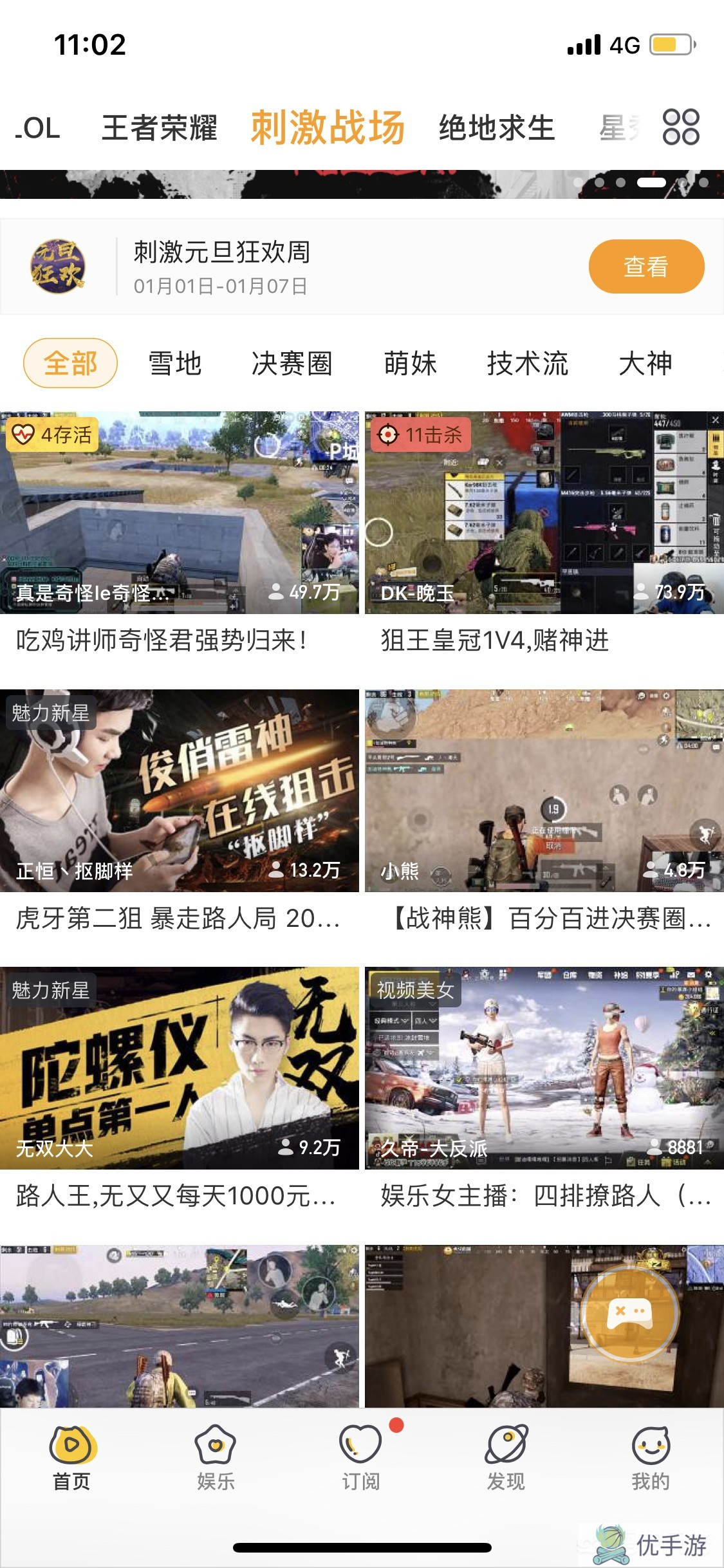This screenshot has height=1568, width=724.
Task: Open DK-晚玉 live stream
Action: tap(544, 512)
